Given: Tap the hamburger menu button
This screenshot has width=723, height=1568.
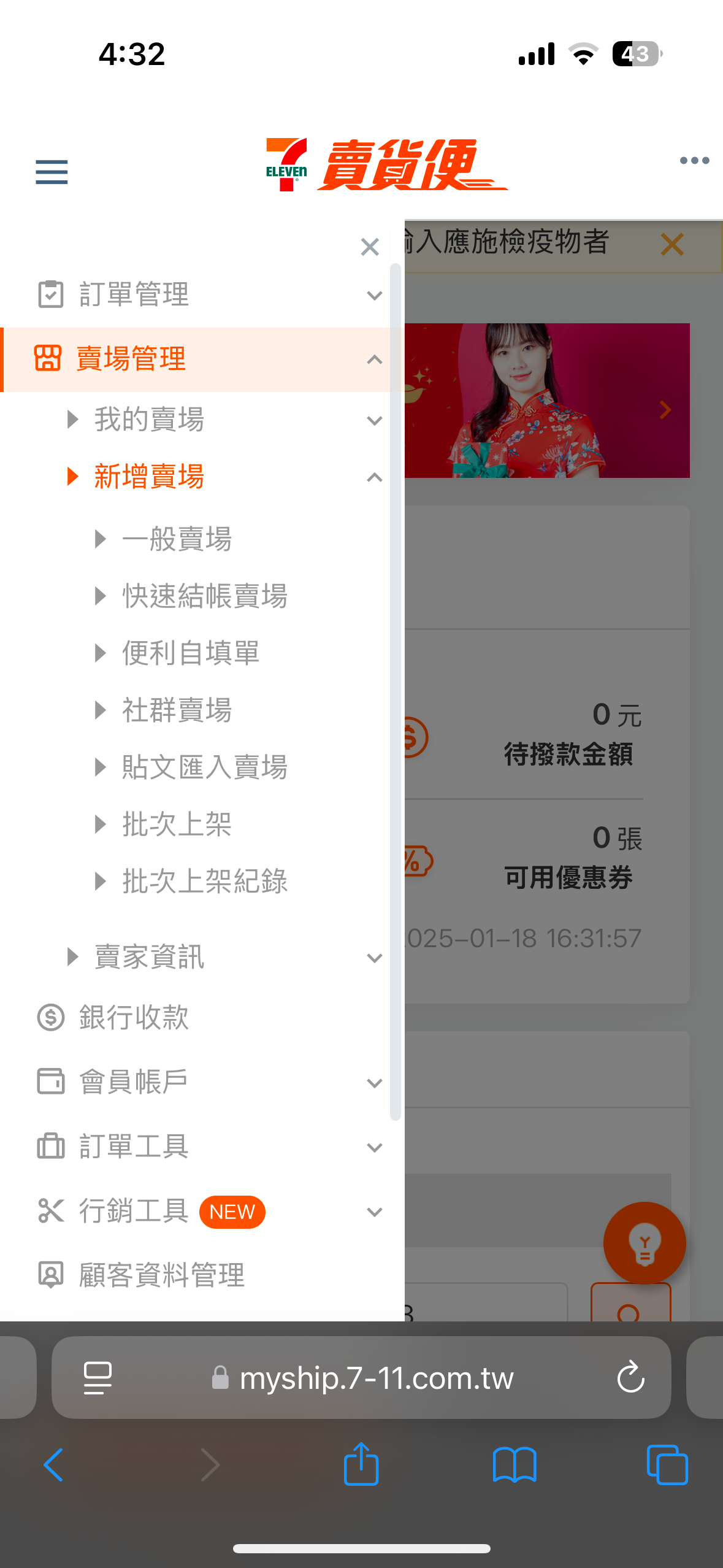Looking at the screenshot, I should pyautogui.click(x=52, y=171).
